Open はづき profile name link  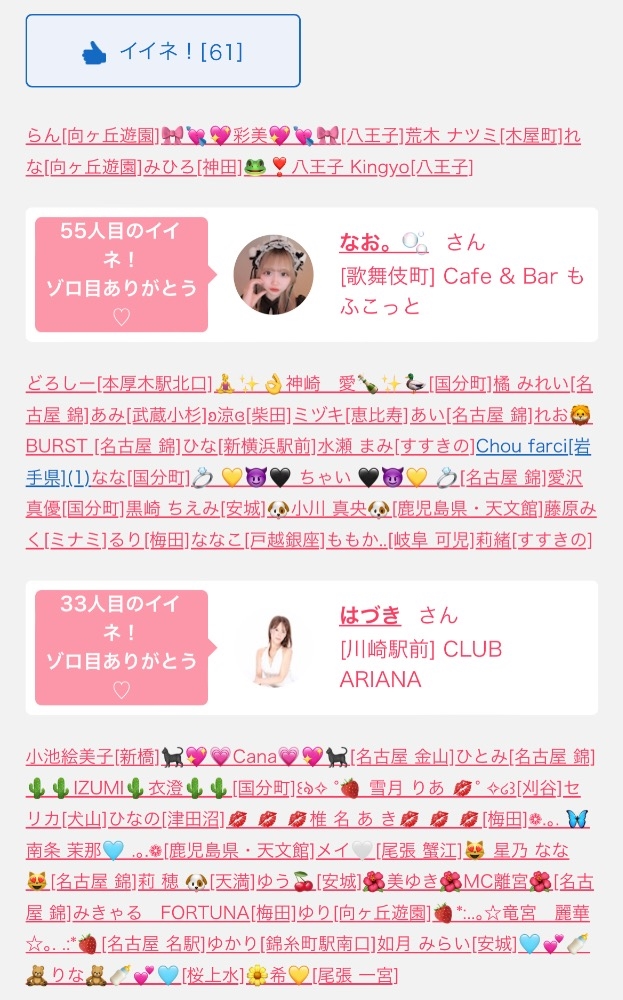coord(370,615)
